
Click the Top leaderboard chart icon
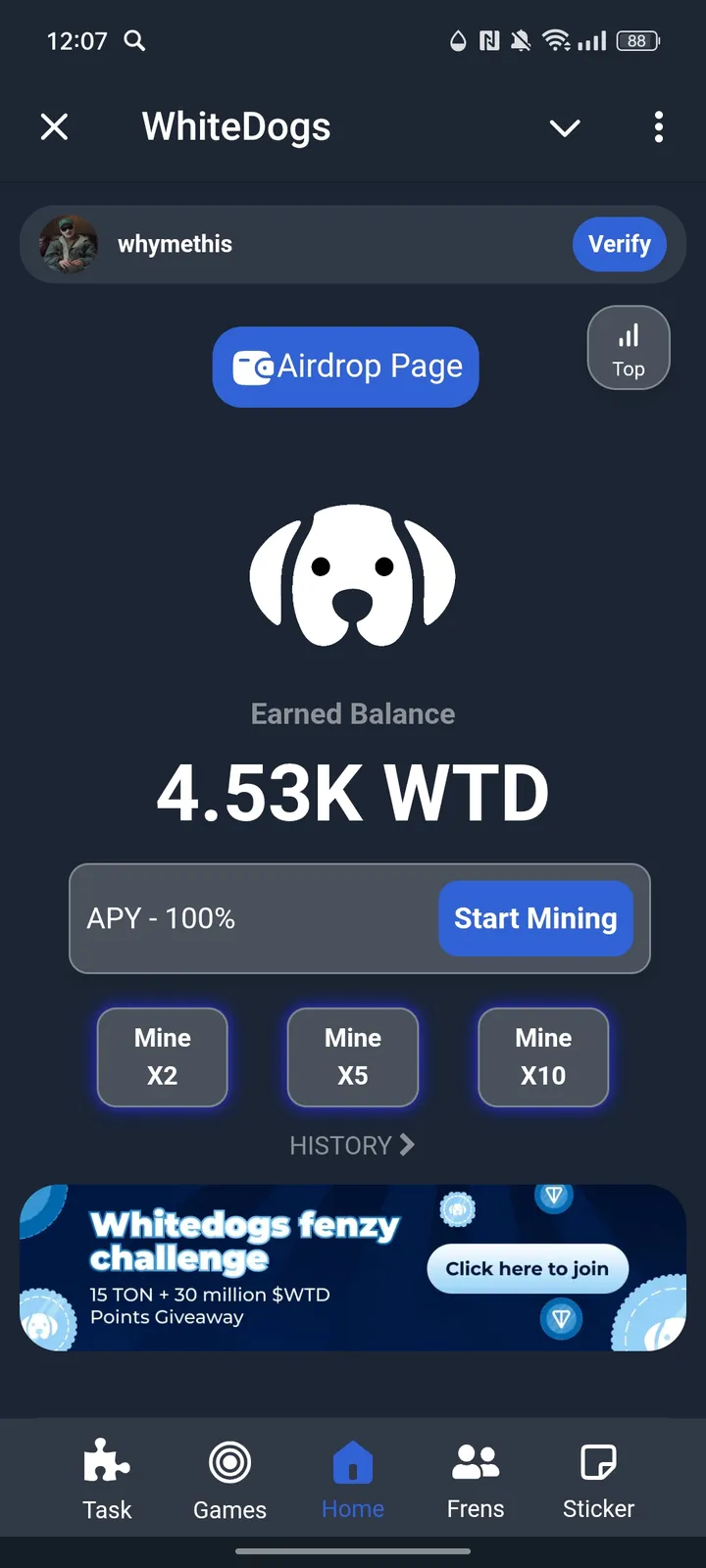click(628, 348)
